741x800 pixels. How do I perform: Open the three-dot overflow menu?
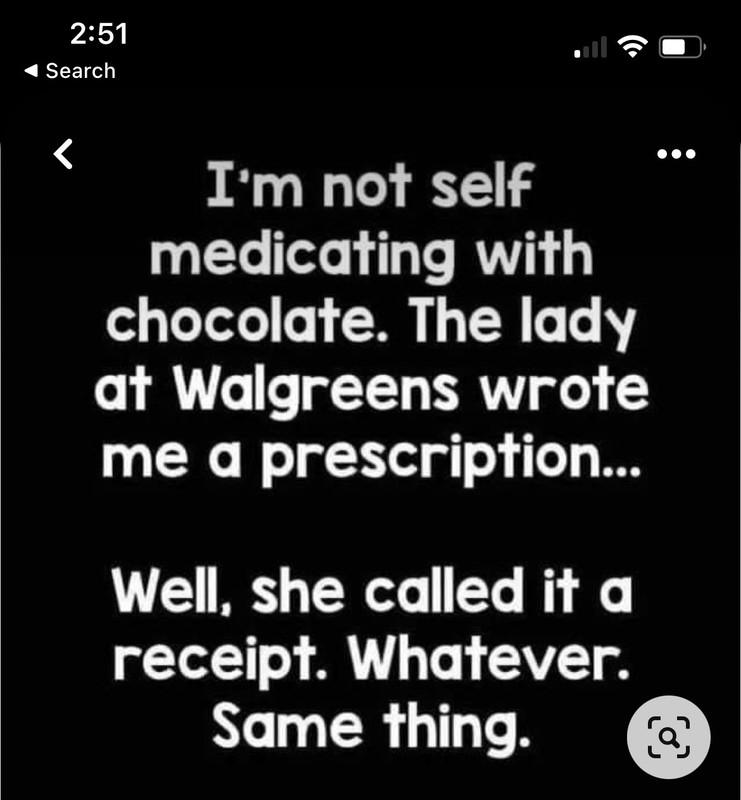675,154
